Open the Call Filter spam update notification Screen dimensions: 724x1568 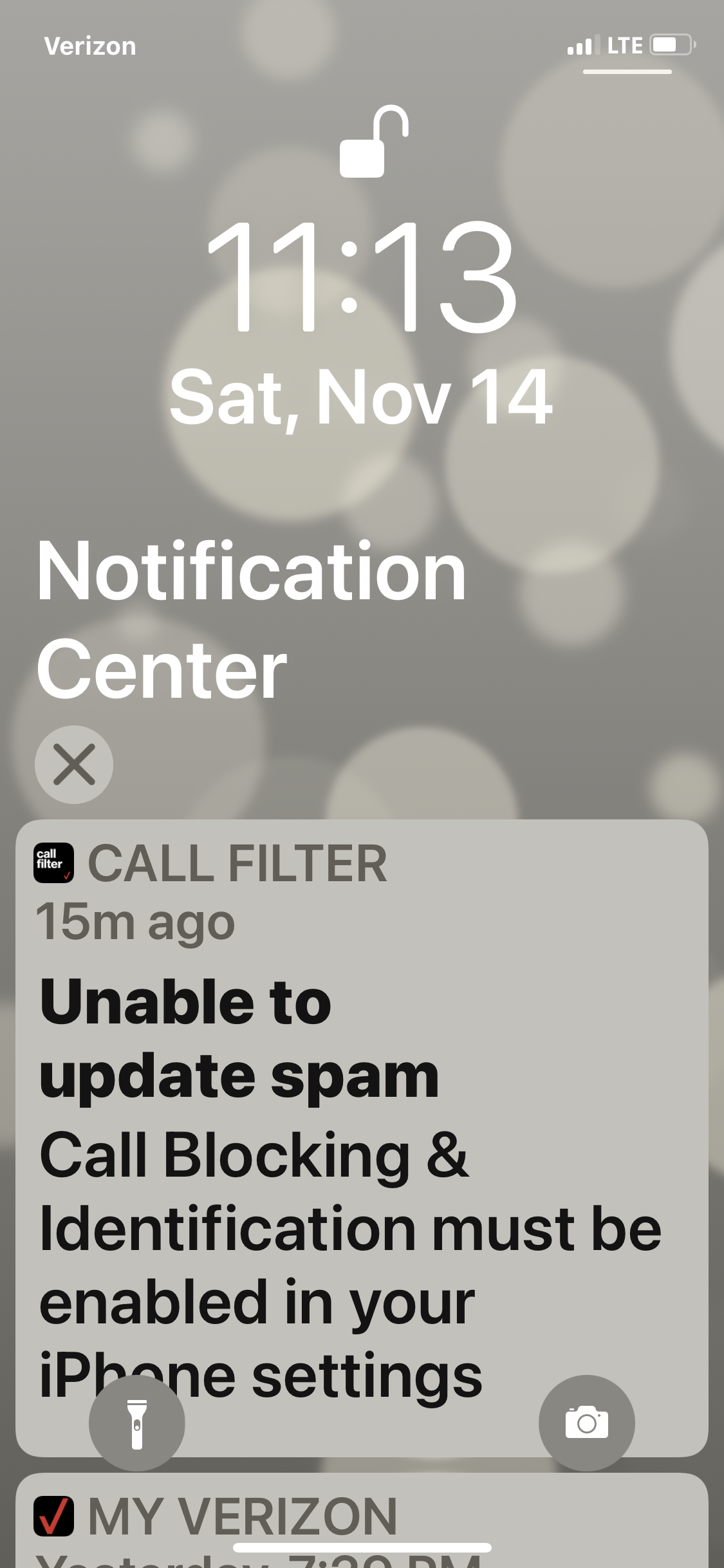coord(362,1137)
